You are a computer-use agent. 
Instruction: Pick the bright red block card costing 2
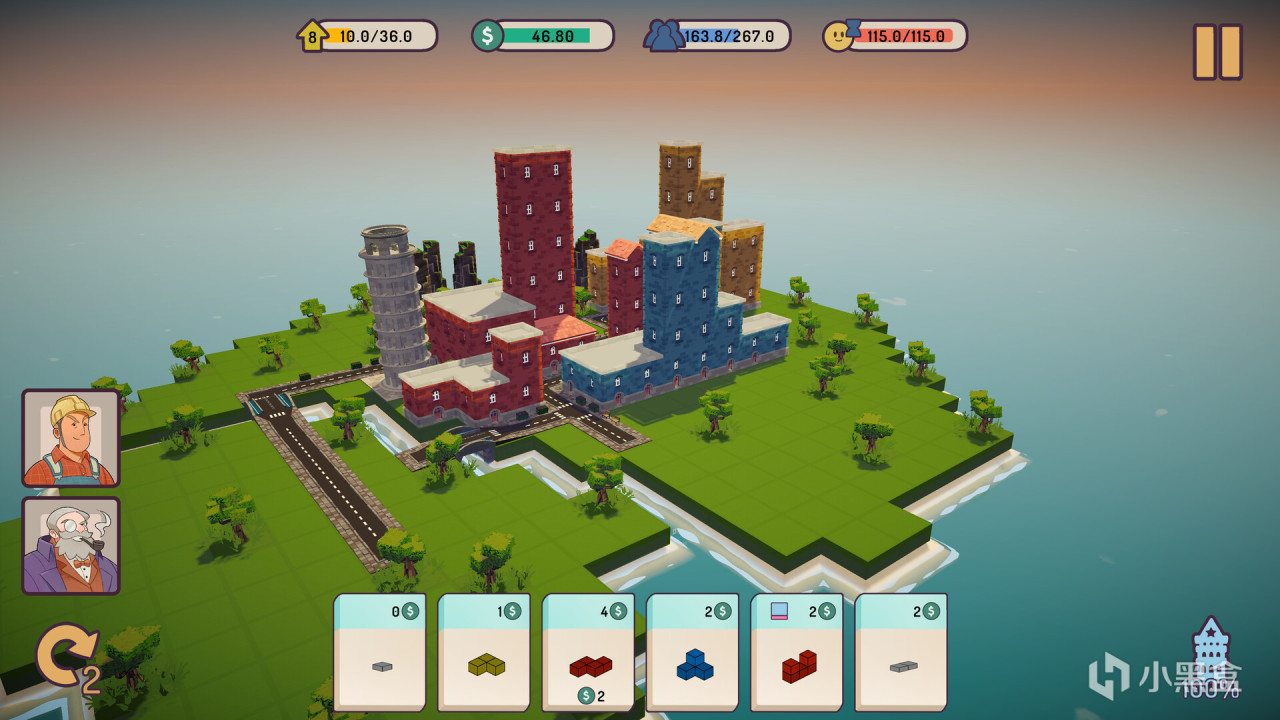pos(797,652)
